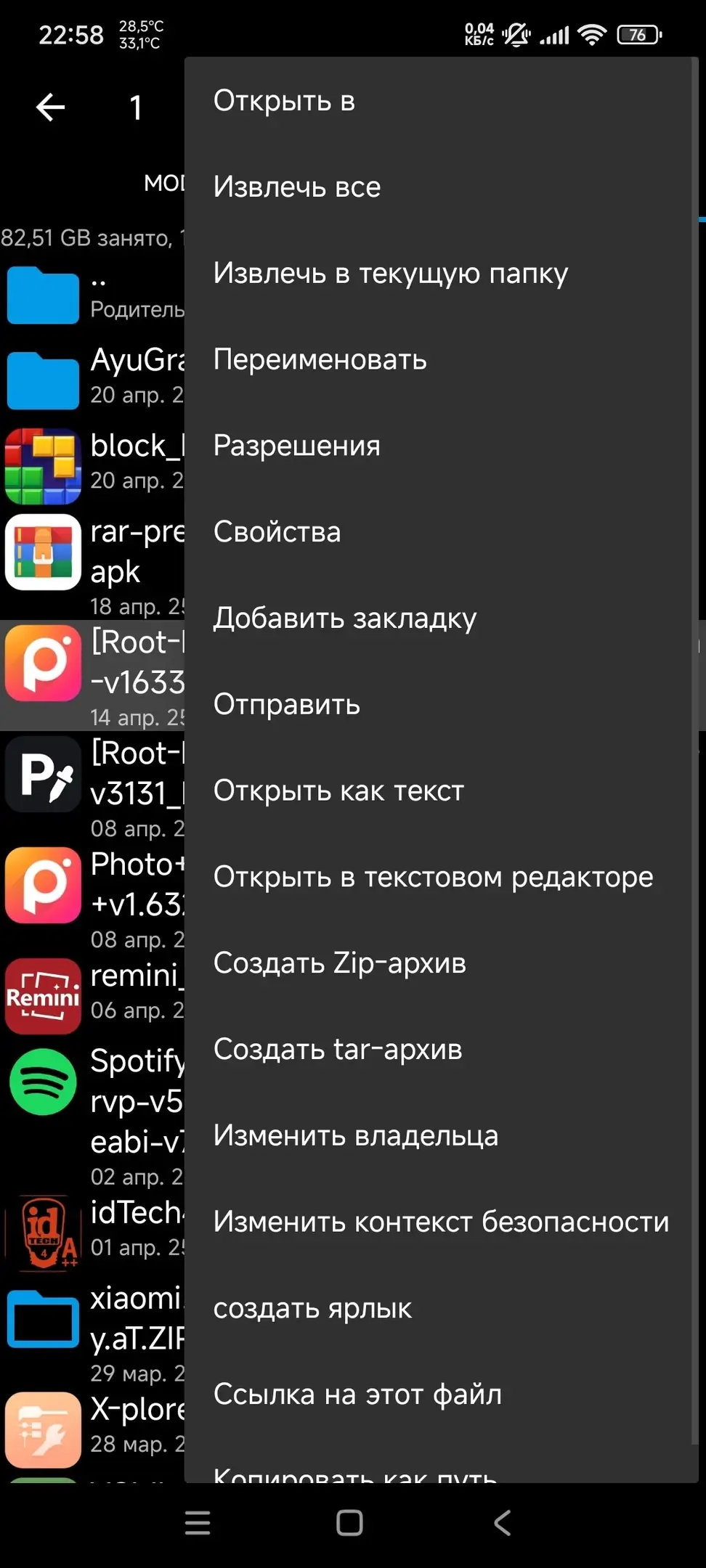Choose "Отправить" to share the file
The image size is (706, 1568).
tap(286, 705)
